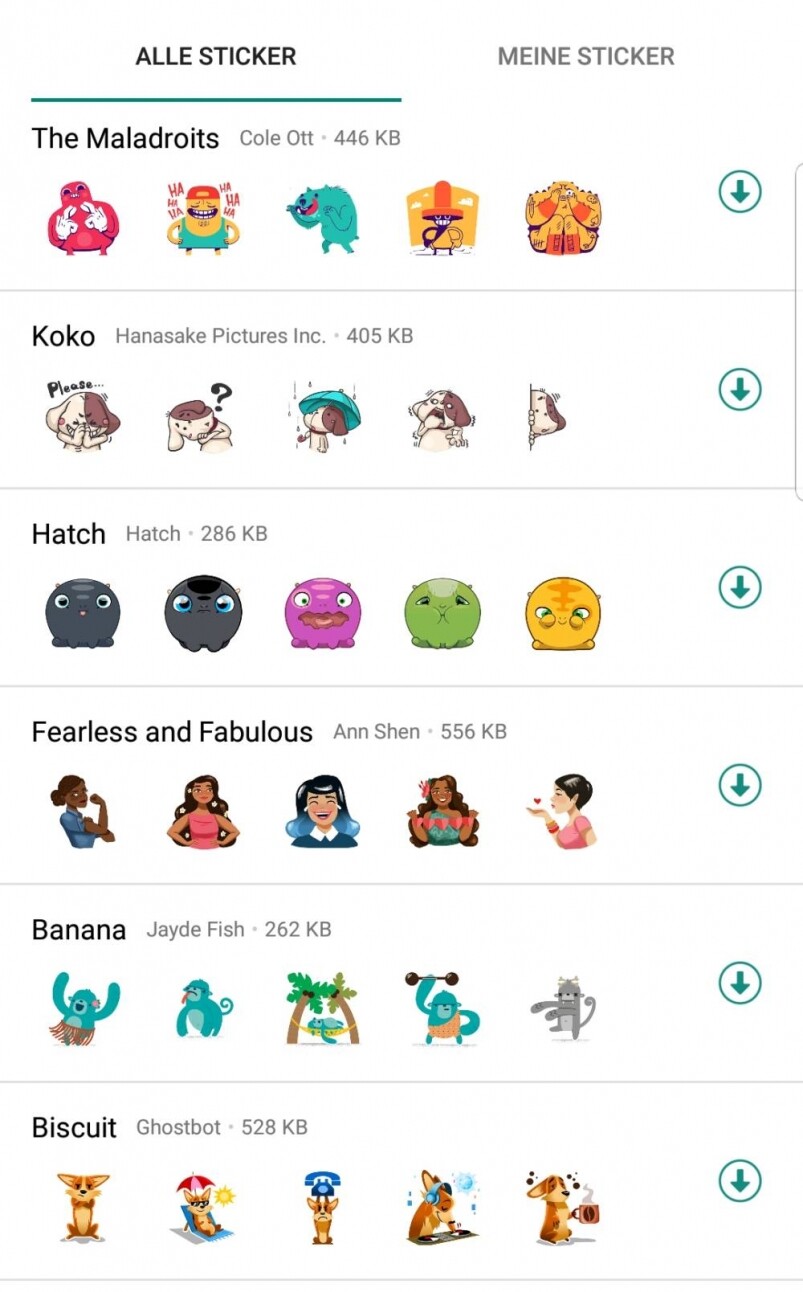Select the Alle Sticker tab
The height and width of the screenshot is (1292, 803).
pyautogui.click(x=216, y=56)
